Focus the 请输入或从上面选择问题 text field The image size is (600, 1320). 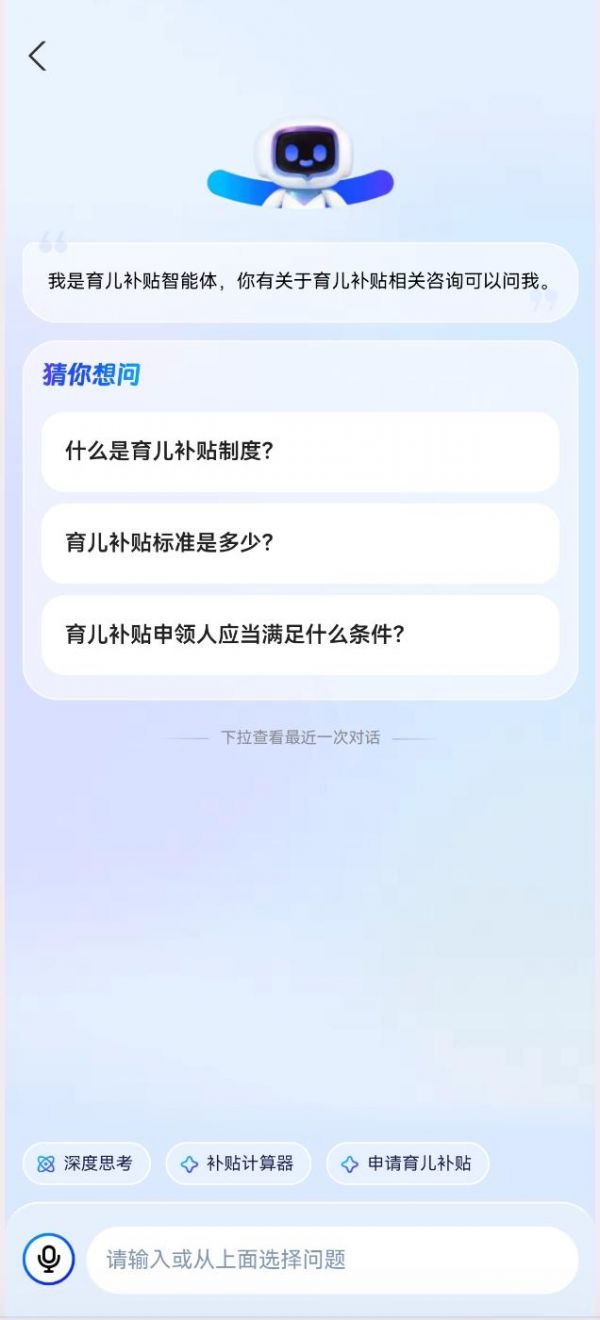tap(332, 1259)
